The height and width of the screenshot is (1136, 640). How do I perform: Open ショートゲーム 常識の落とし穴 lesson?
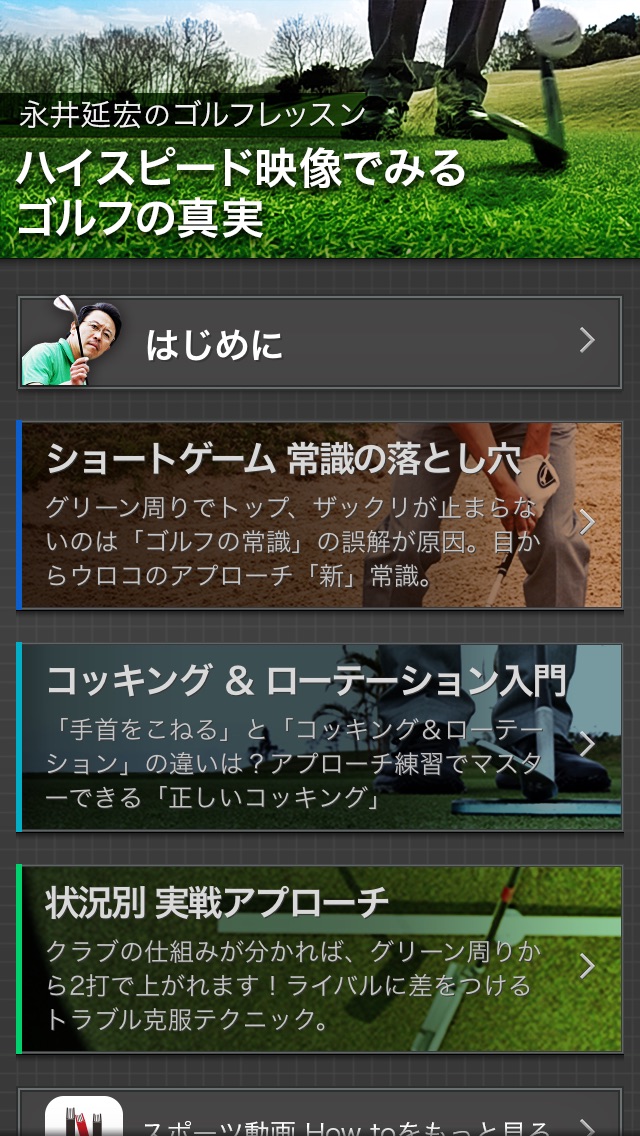pos(320,516)
